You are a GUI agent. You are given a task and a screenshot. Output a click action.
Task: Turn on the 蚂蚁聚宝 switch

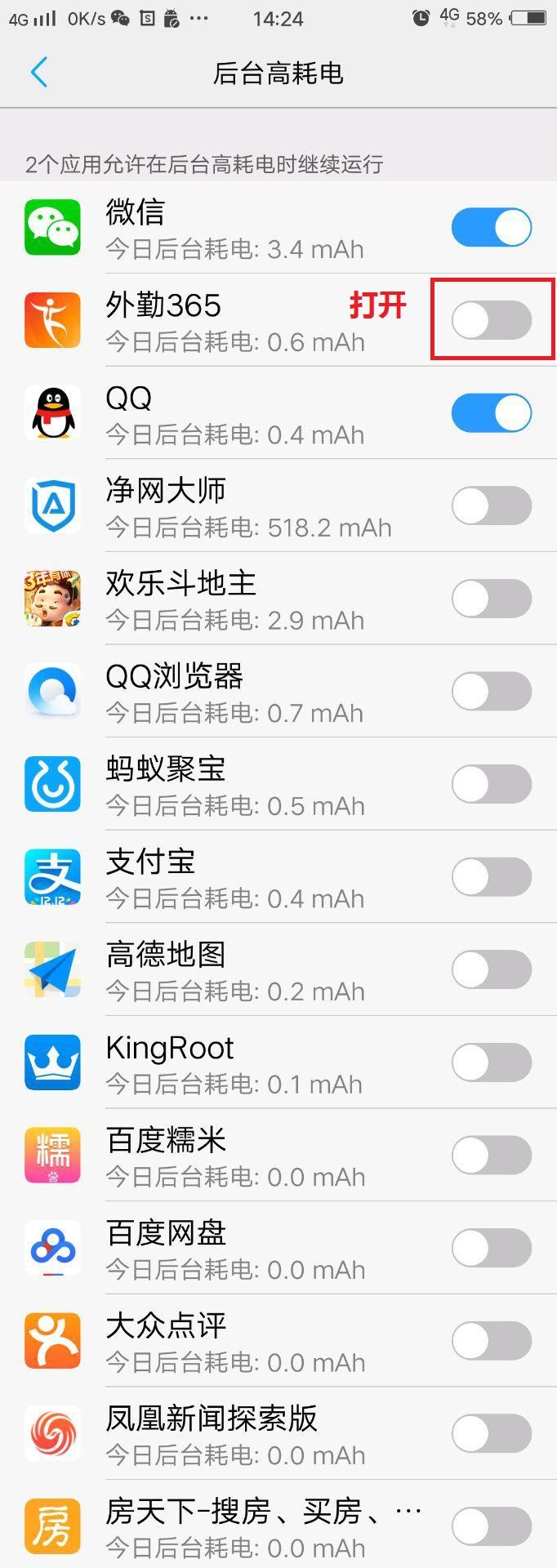point(492,784)
